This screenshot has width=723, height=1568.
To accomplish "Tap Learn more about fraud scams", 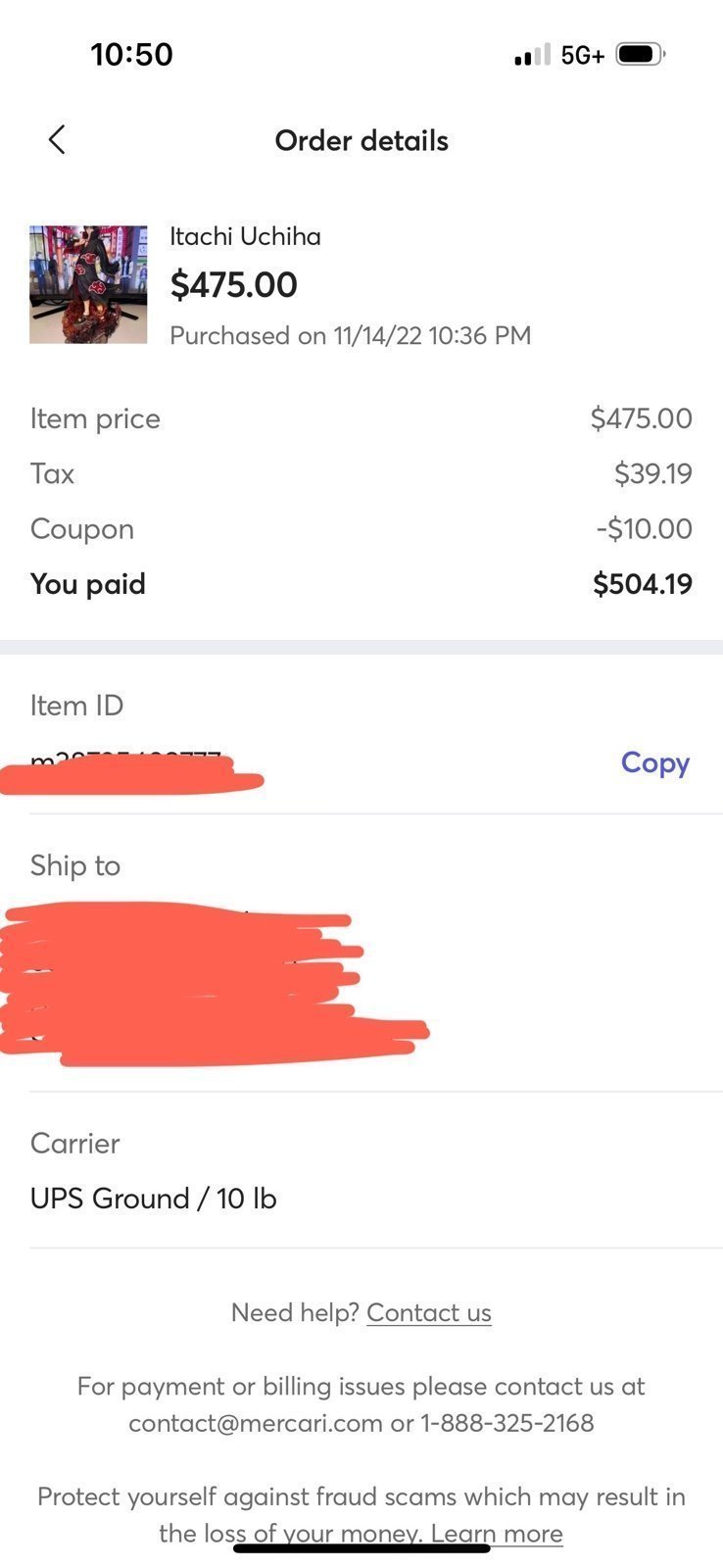I will click(497, 1533).
